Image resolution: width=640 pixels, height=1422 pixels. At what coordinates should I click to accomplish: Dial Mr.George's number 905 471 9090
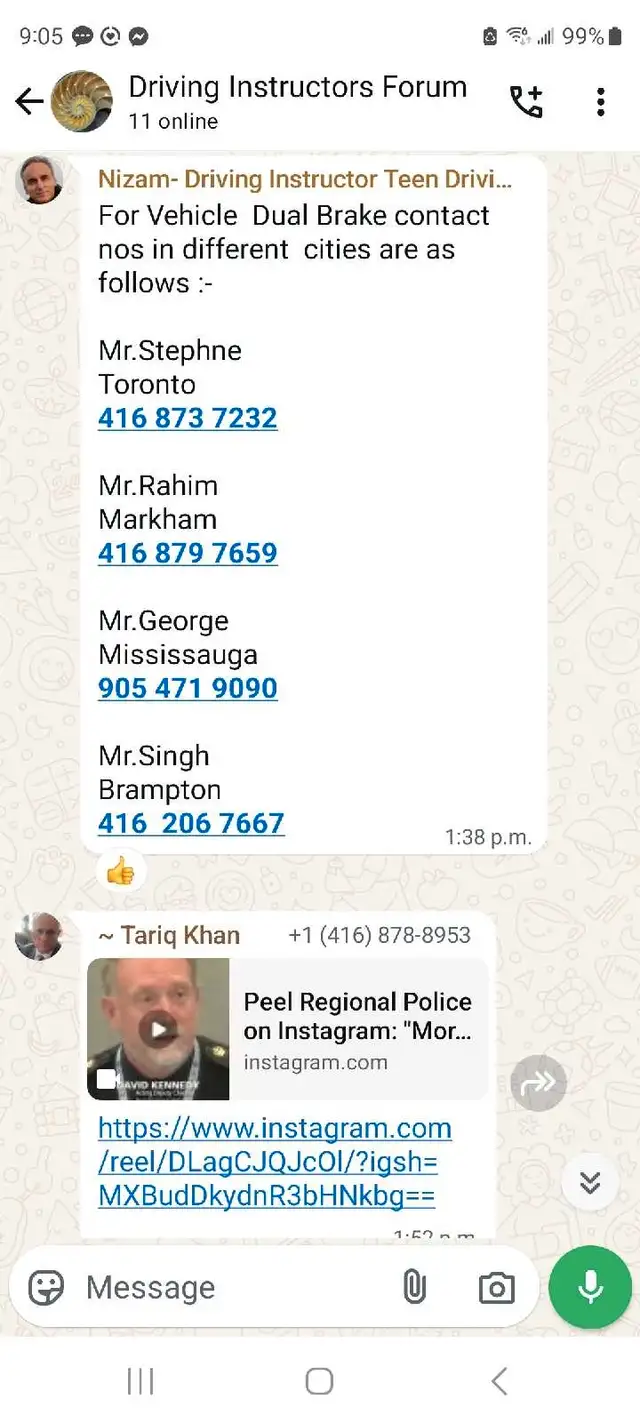[188, 688]
